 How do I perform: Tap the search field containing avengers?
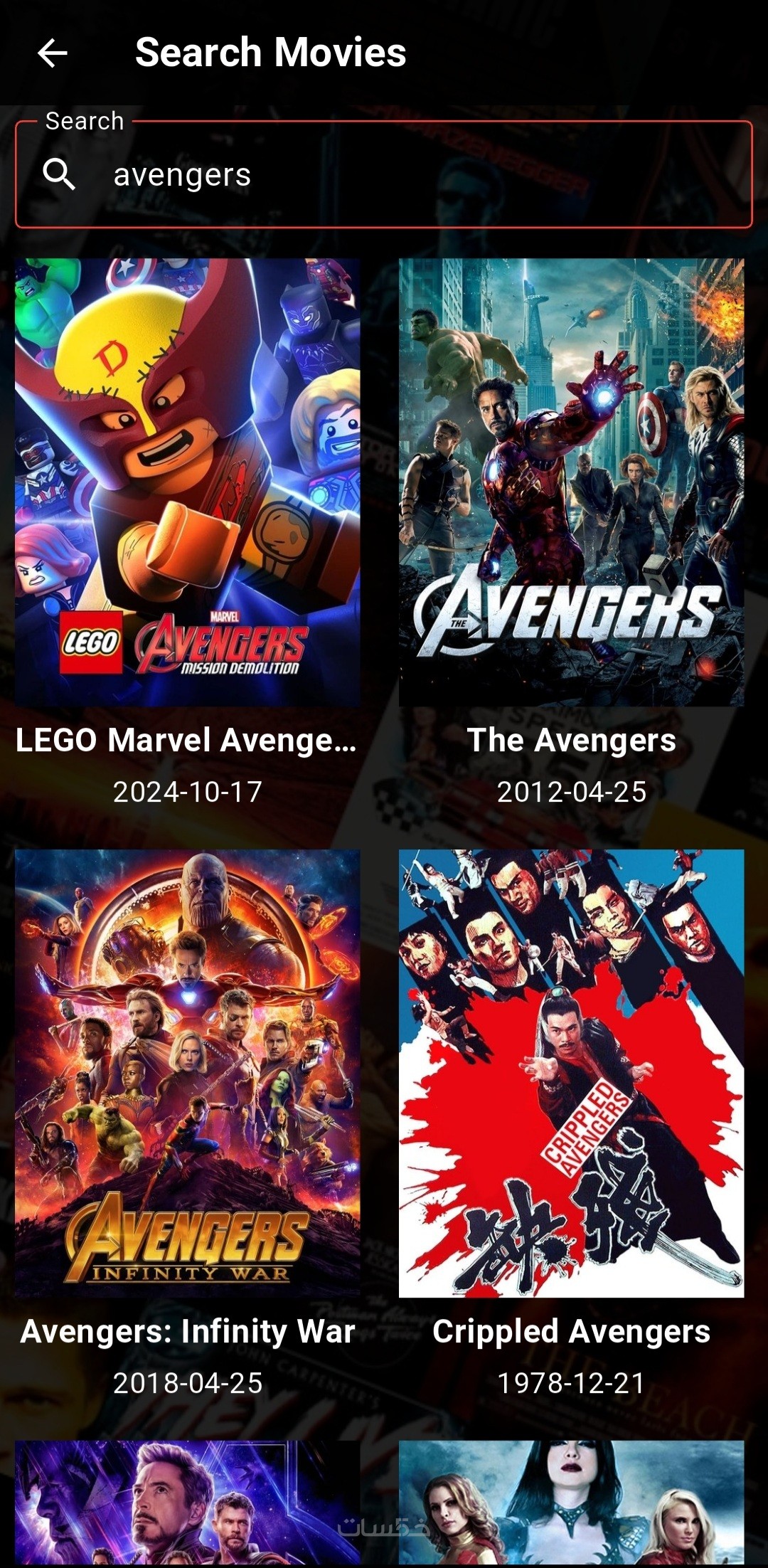pyautogui.click(x=384, y=175)
